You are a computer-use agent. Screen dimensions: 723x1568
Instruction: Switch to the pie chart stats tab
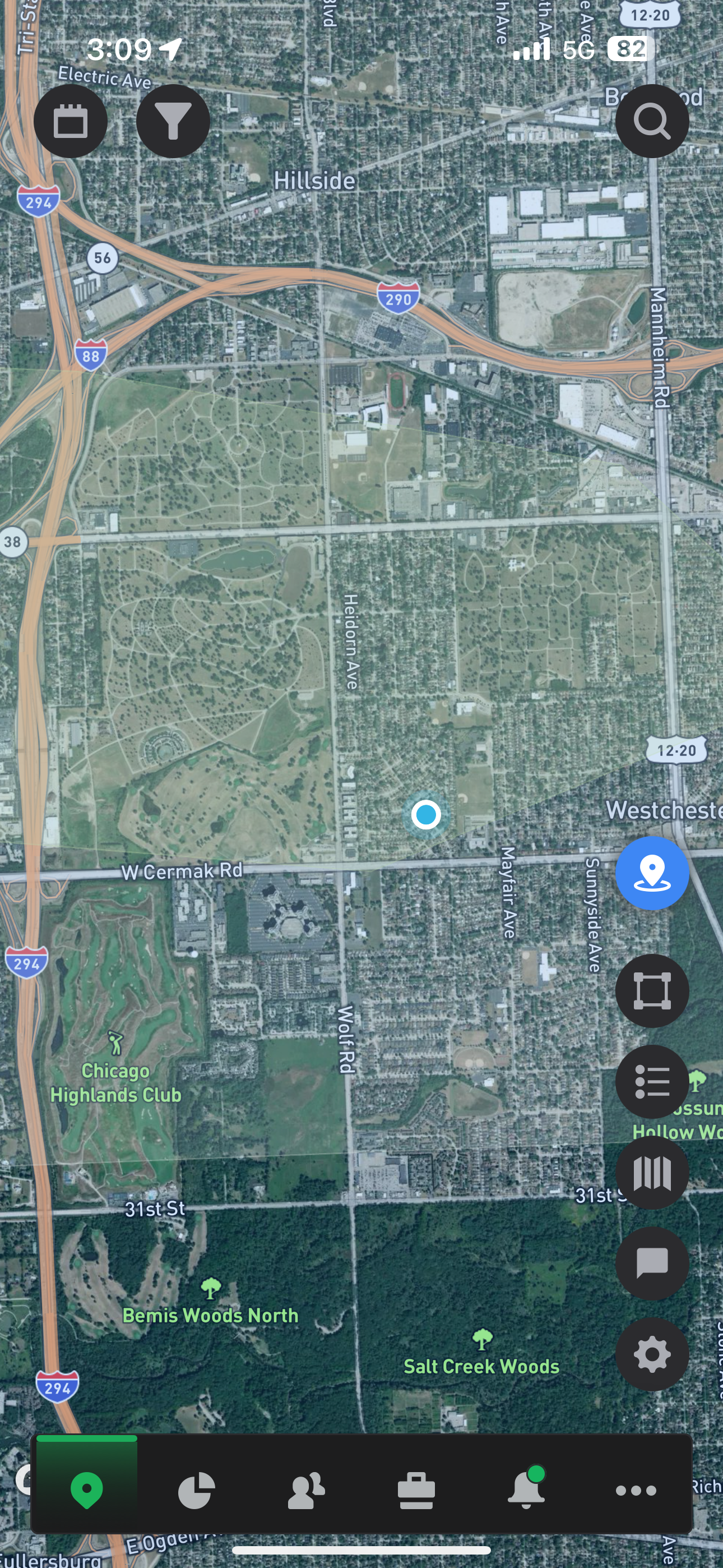(x=196, y=1490)
